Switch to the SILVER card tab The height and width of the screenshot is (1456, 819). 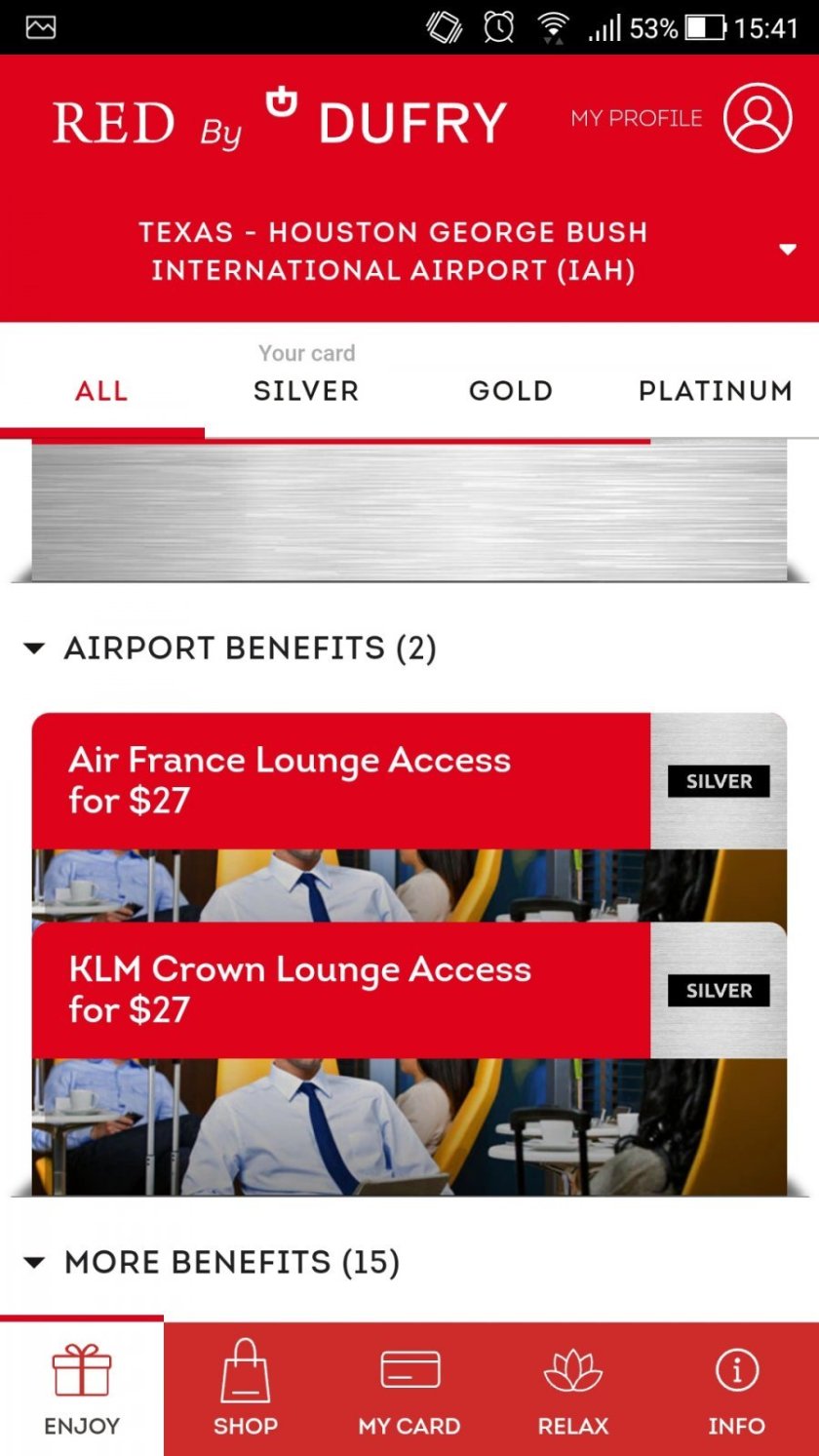(306, 391)
